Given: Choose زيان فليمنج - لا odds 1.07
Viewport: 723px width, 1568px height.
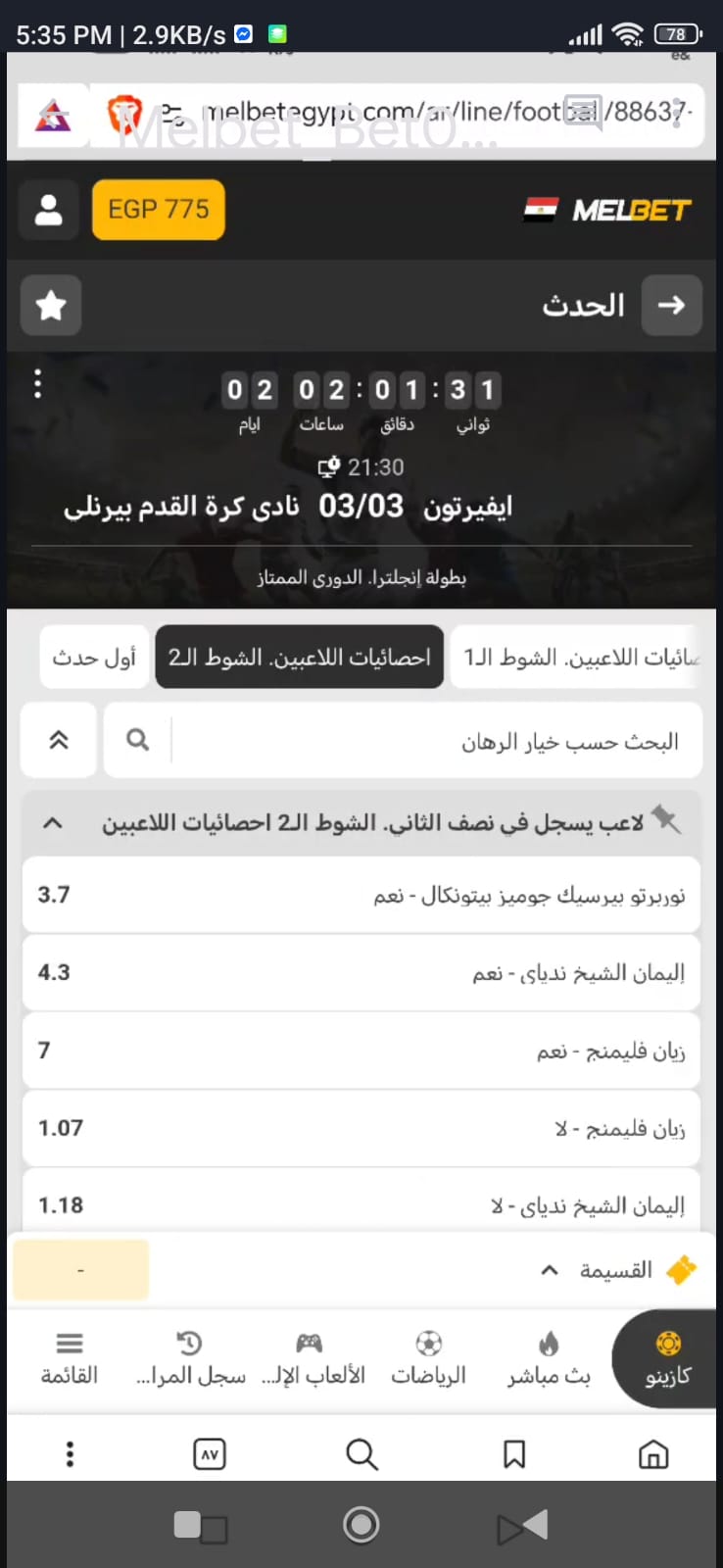Looking at the screenshot, I should point(361,1128).
